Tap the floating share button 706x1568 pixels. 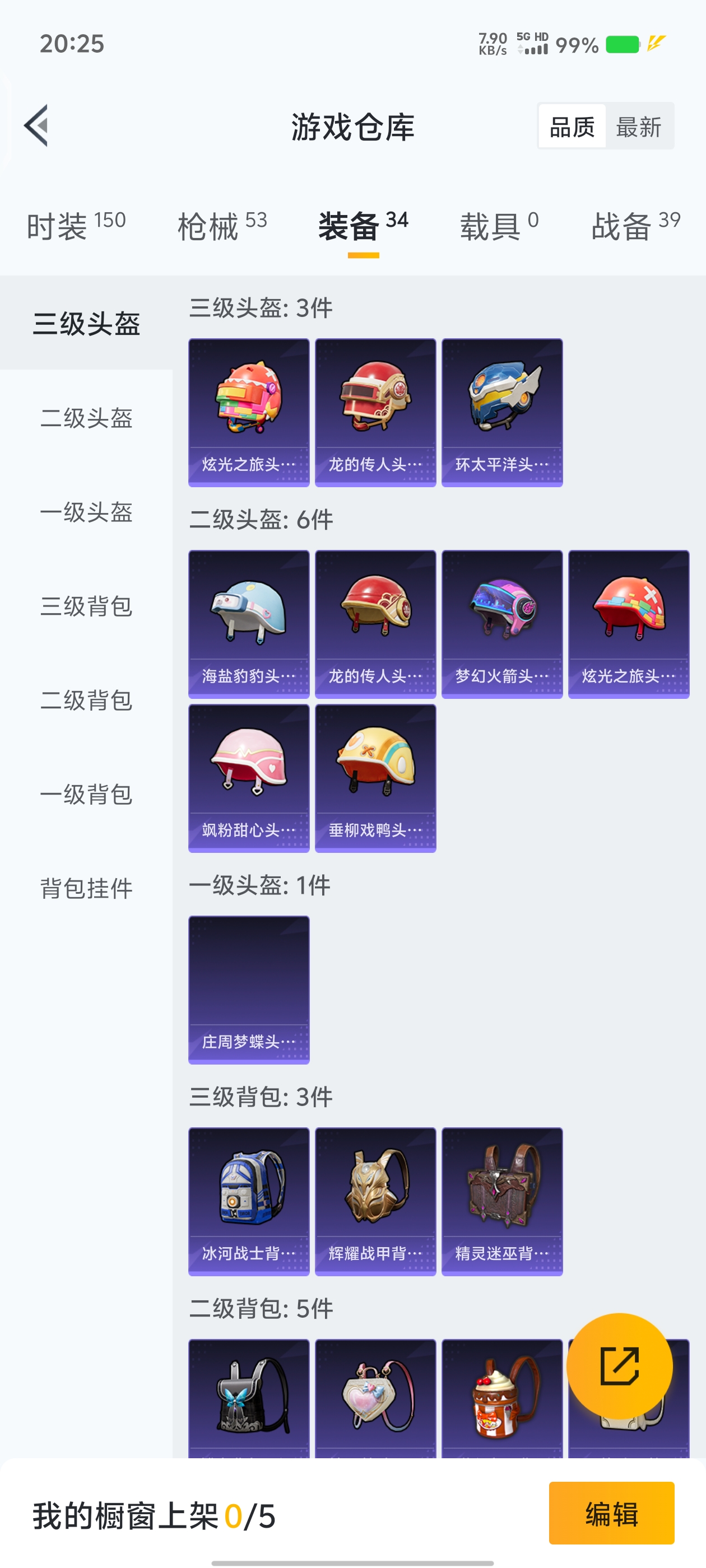click(x=619, y=1366)
